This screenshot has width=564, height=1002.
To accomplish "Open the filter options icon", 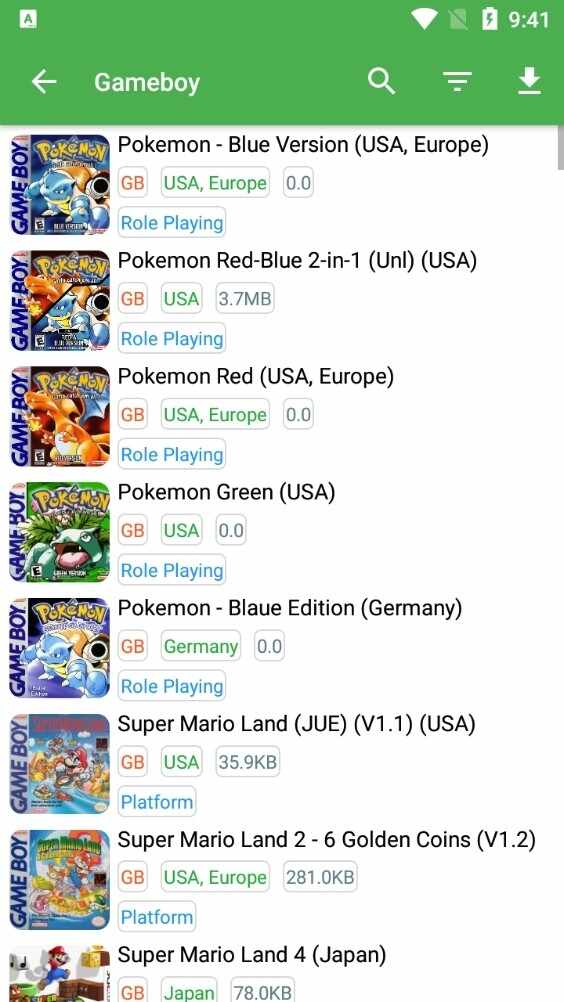I will point(457,82).
